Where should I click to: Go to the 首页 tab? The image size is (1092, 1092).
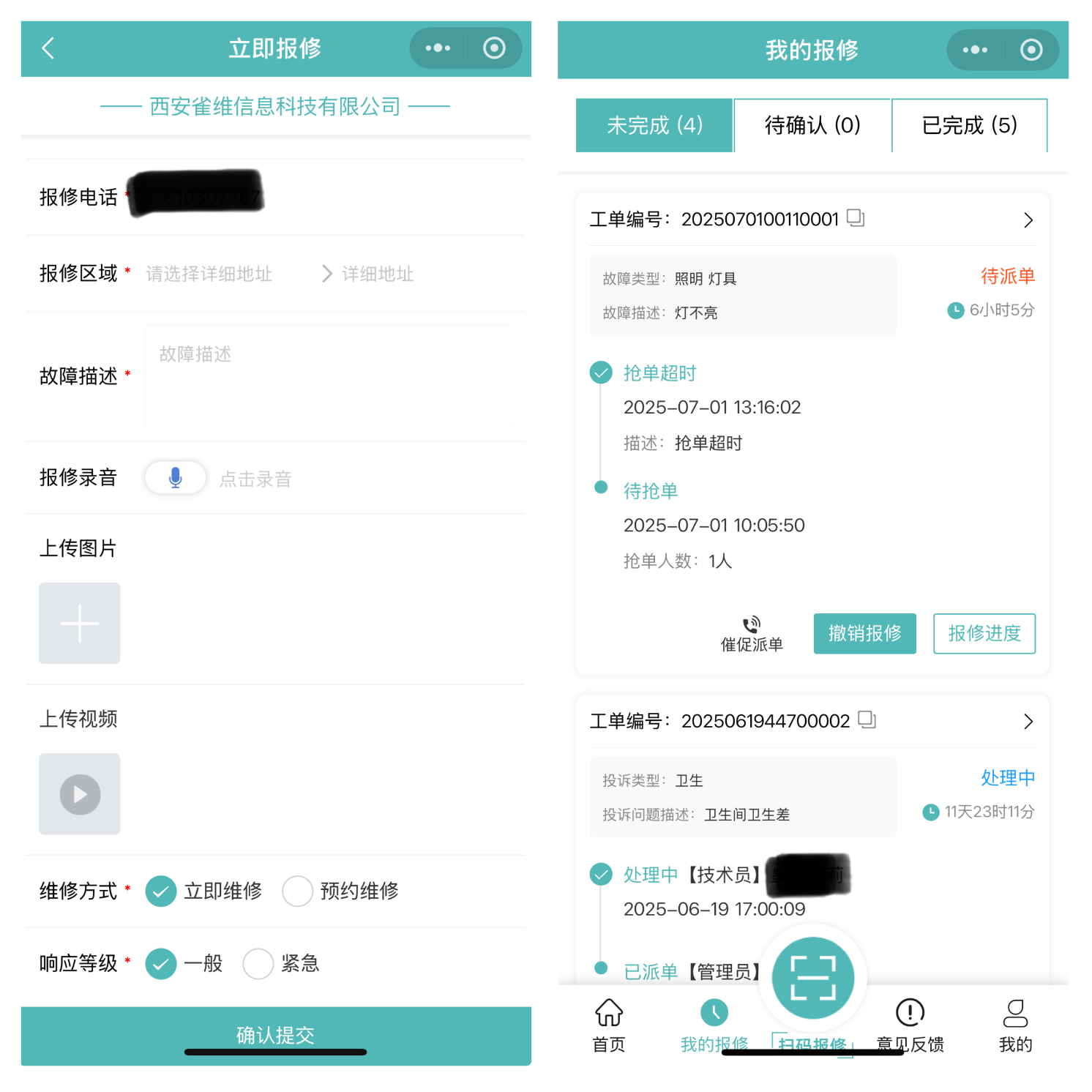click(608, 1025)
